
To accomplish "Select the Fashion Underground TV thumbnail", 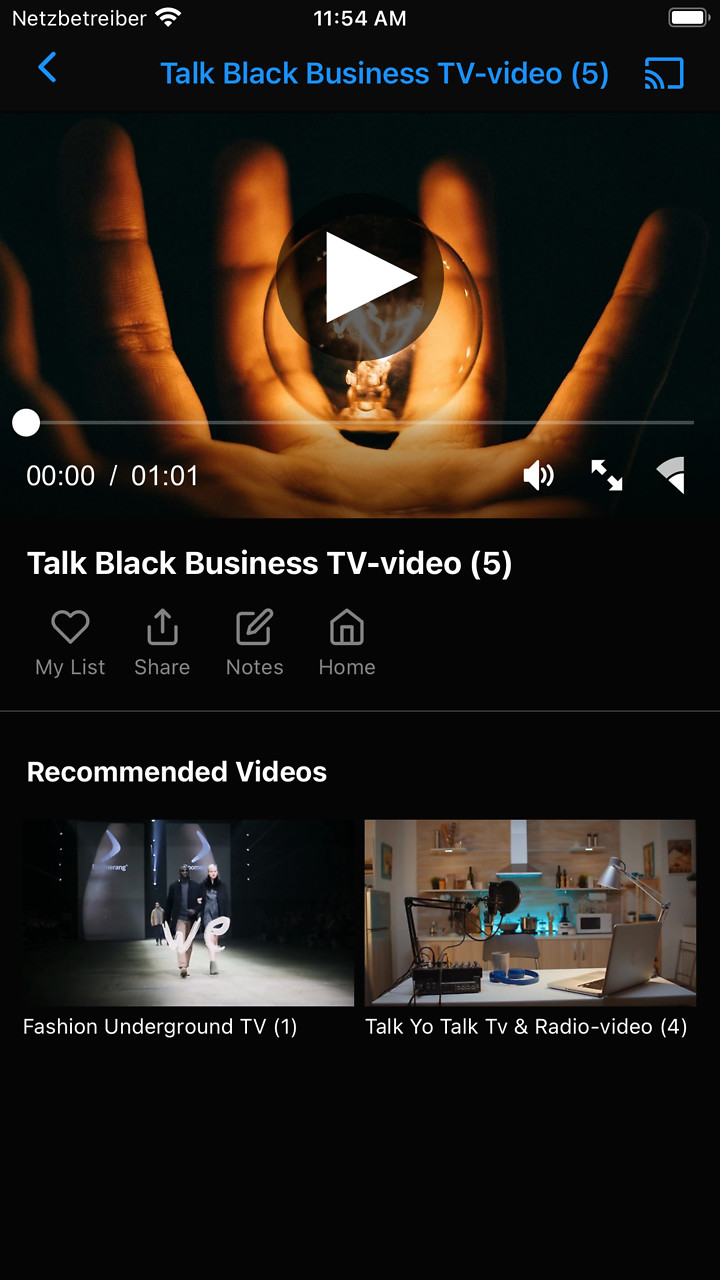I will click(188, 910).
